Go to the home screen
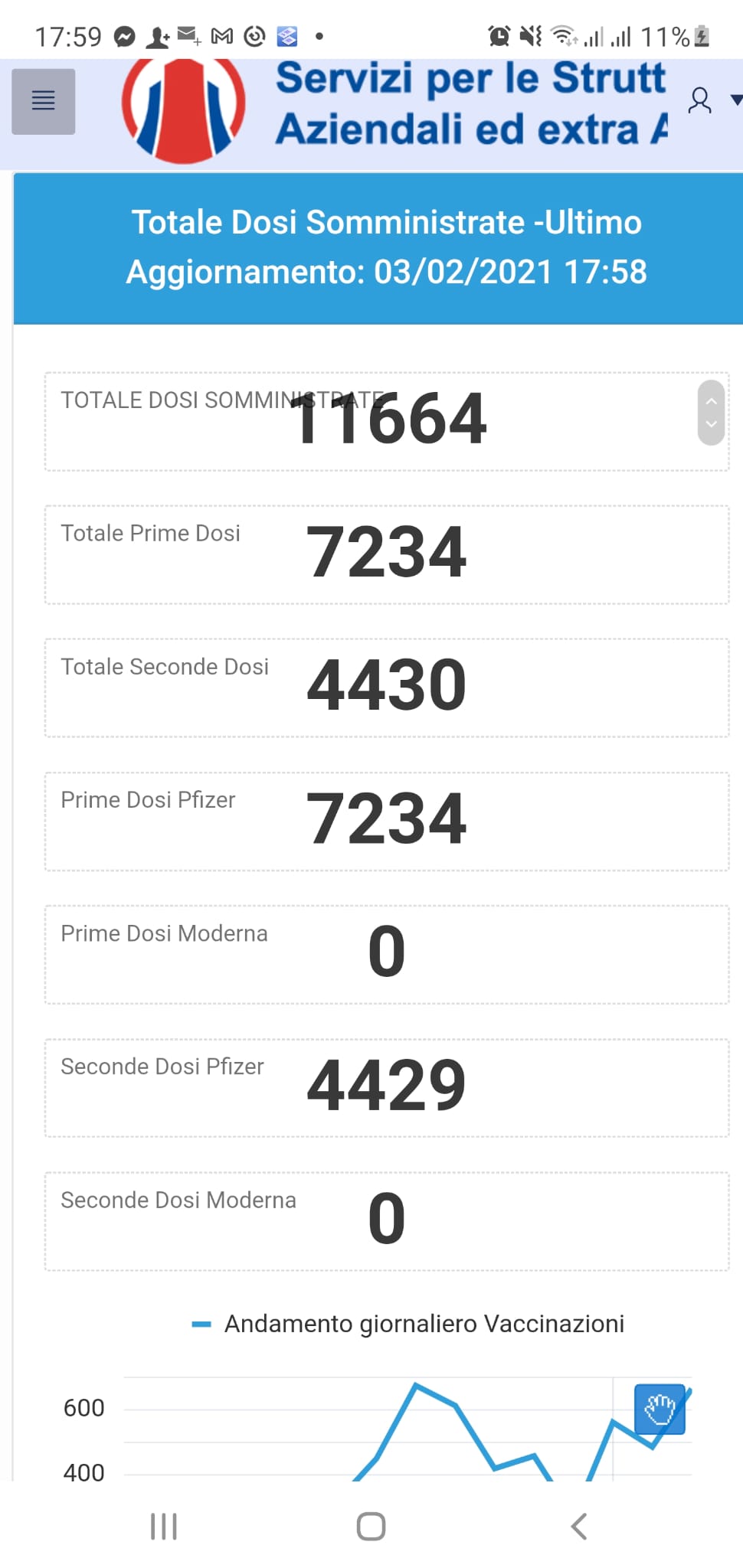This screenshot has width=743, height=1568. 371,1526
